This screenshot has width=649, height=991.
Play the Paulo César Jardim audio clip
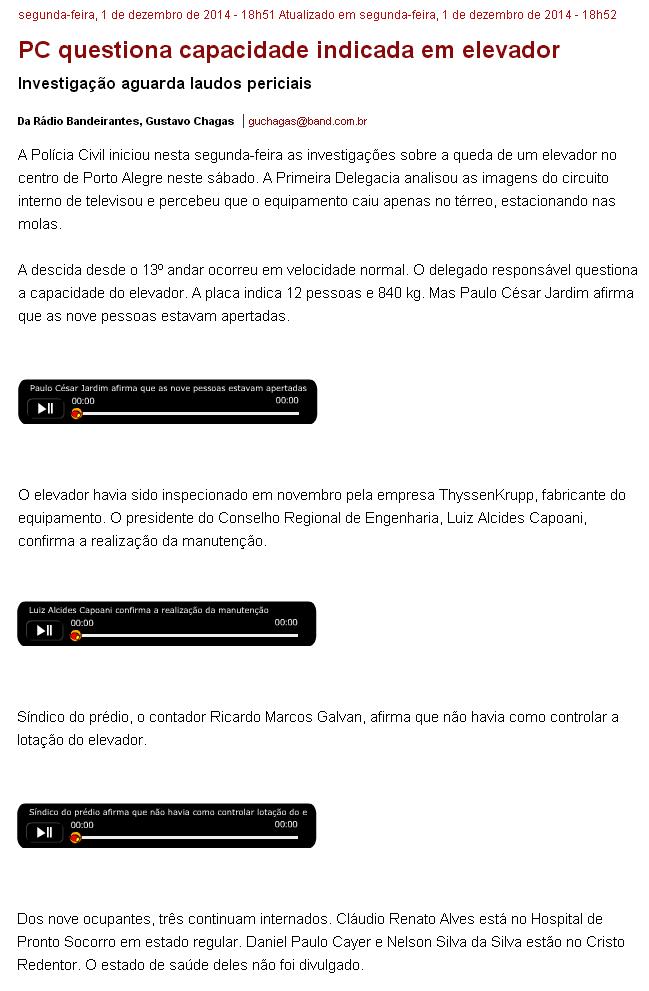point(45,408)
